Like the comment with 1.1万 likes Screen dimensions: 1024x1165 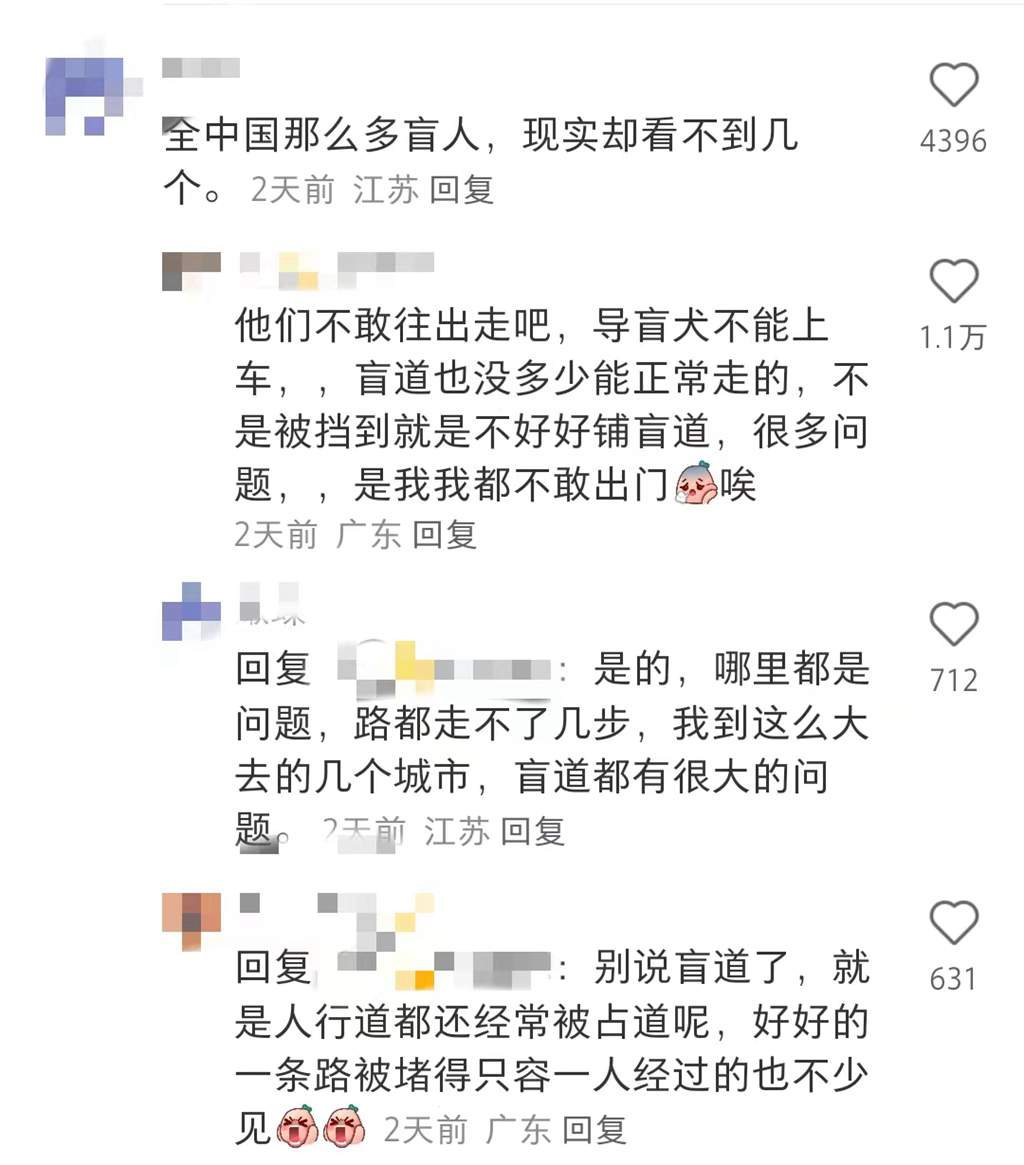pyautogui.click(x=953, y=281)
